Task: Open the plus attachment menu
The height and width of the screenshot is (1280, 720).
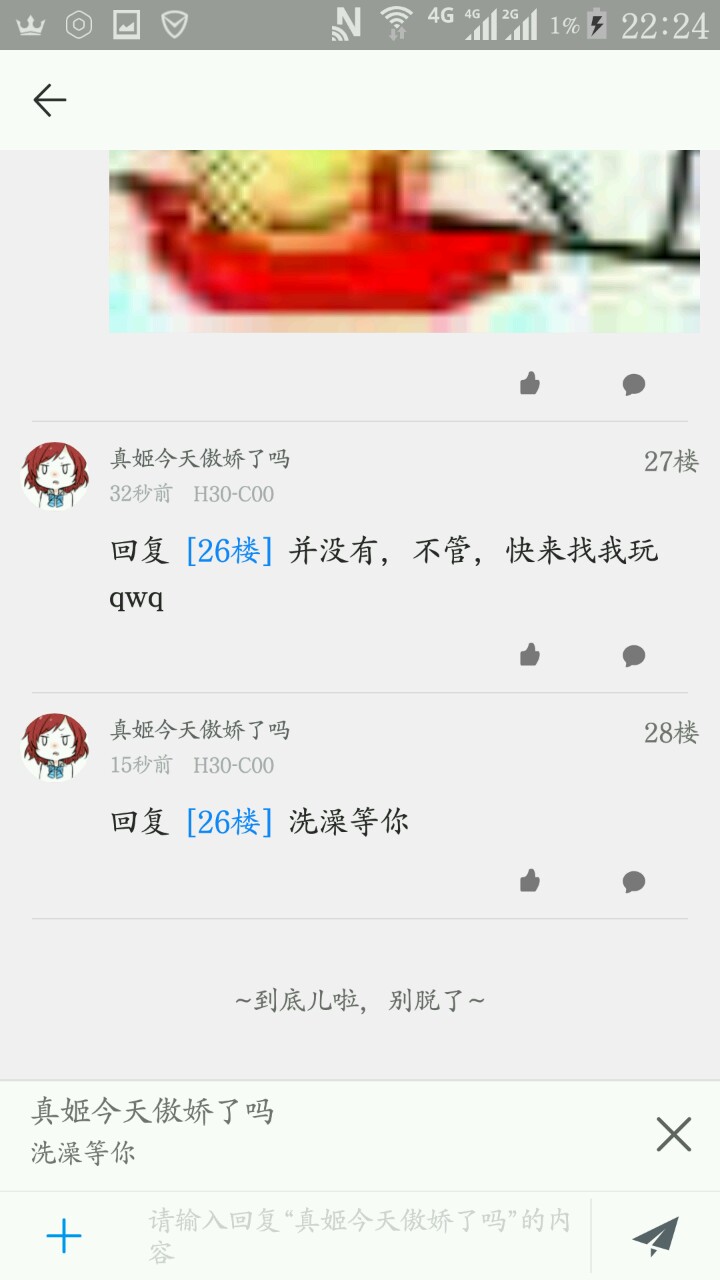Action: coord(64,1237)
